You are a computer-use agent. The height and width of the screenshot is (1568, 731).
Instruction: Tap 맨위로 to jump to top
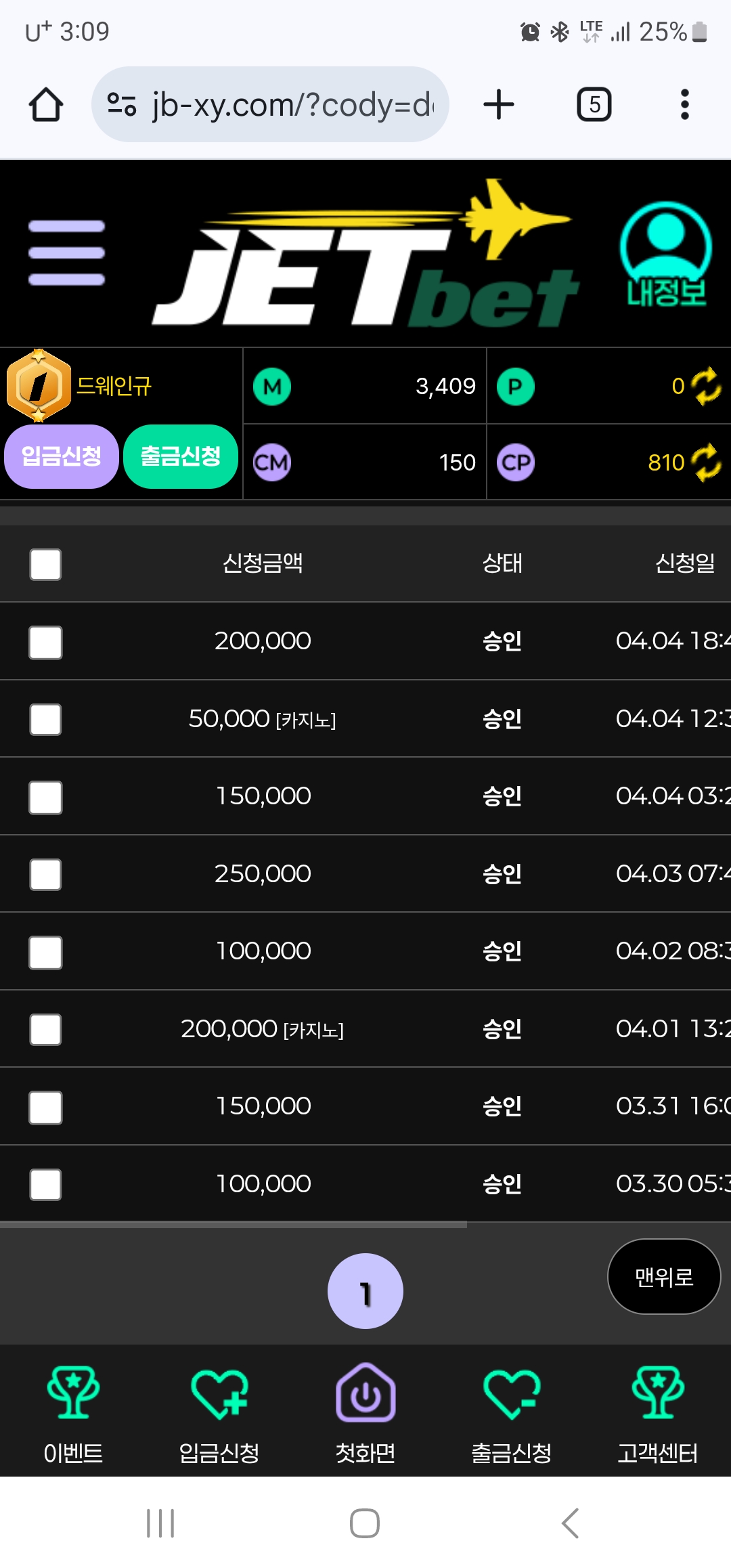tap(664, 1278)
